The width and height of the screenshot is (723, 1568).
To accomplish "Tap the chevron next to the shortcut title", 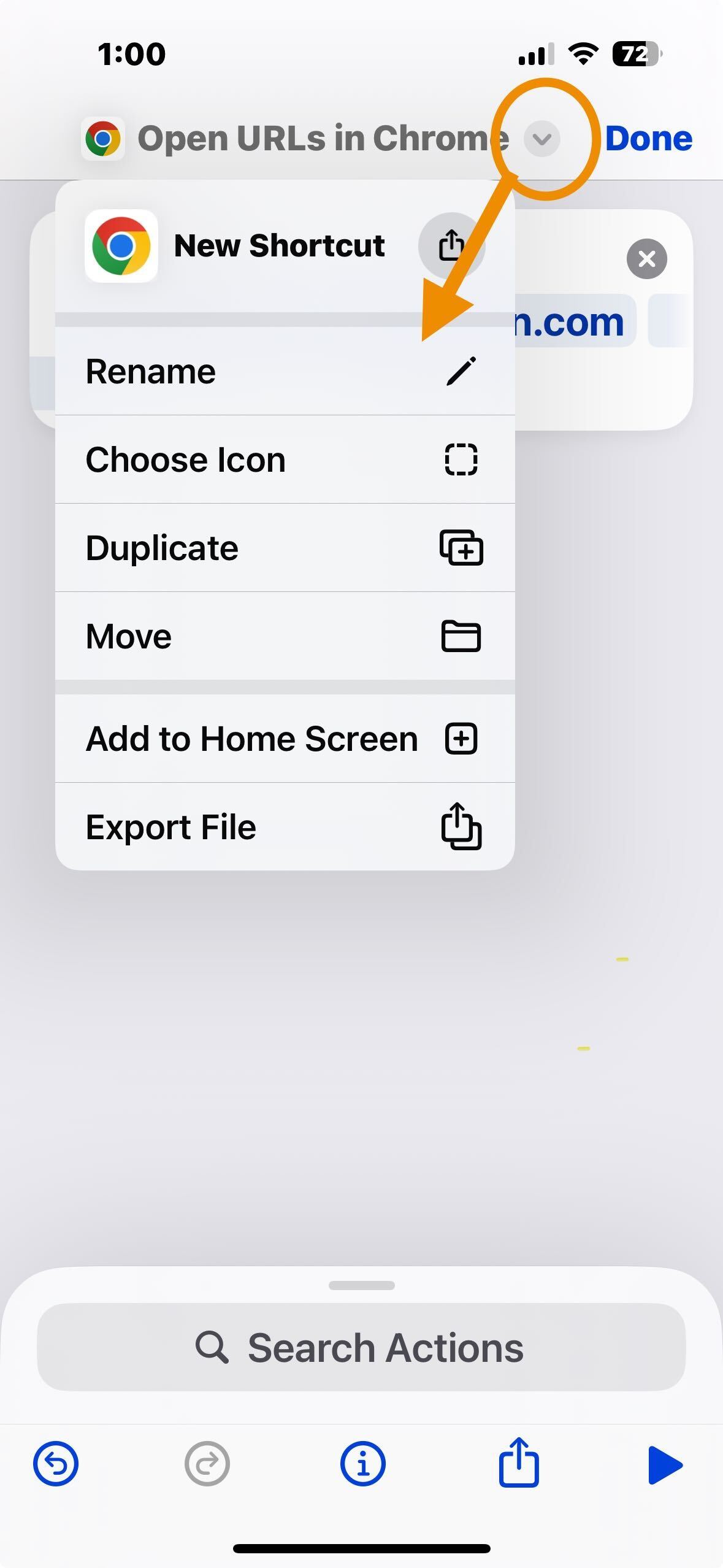I will coord(541,139).
